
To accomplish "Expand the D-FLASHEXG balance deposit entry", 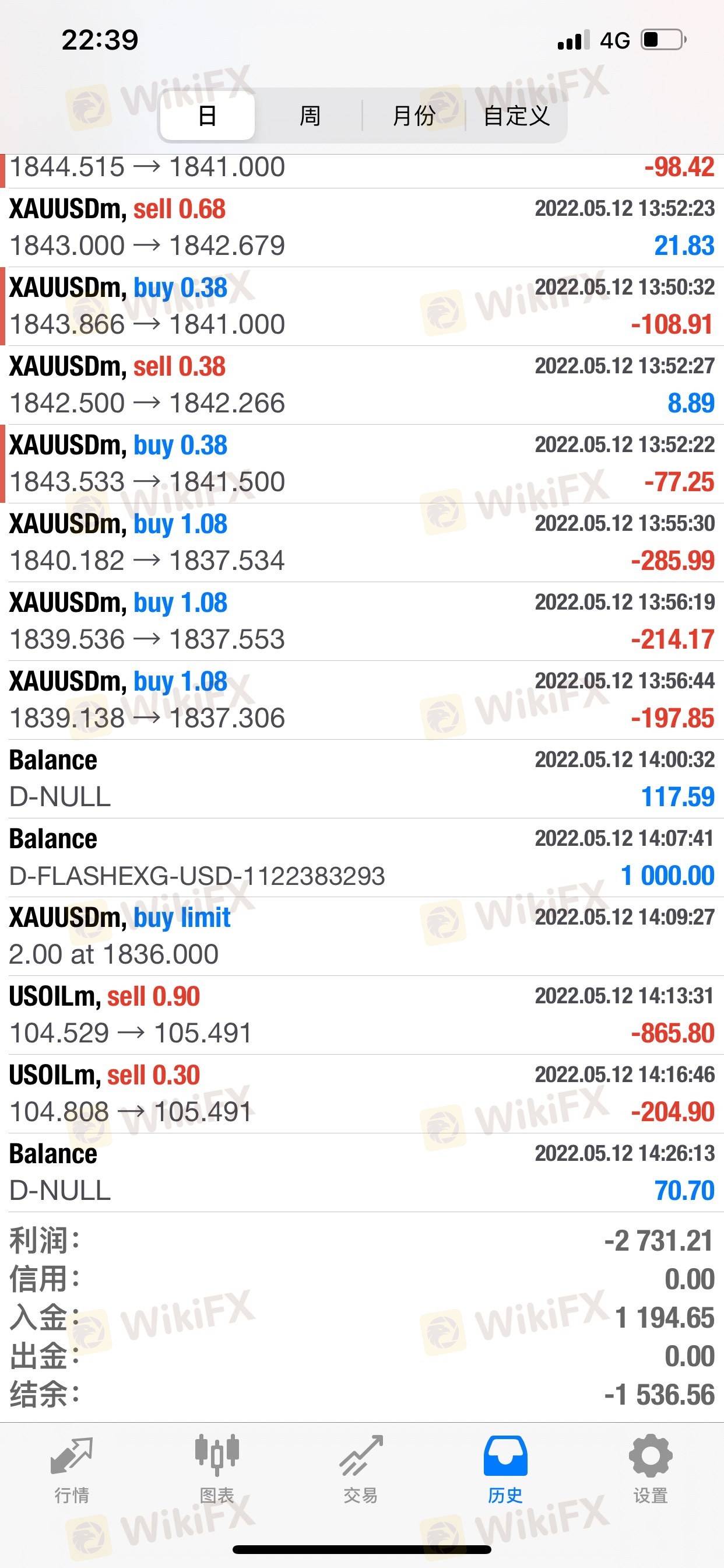I will tap(362, 857).
